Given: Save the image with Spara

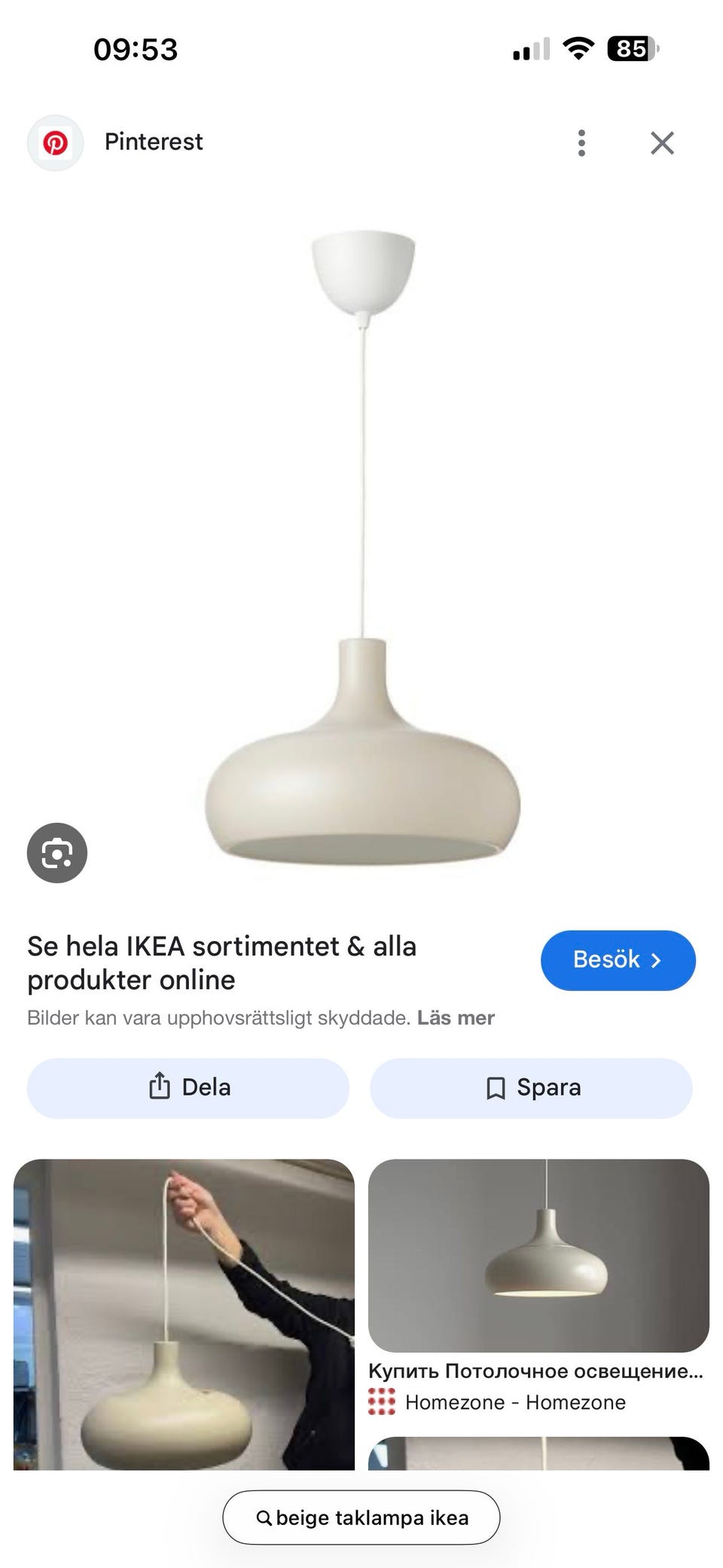Looking at the screenshot, I should pos(531,1087).
